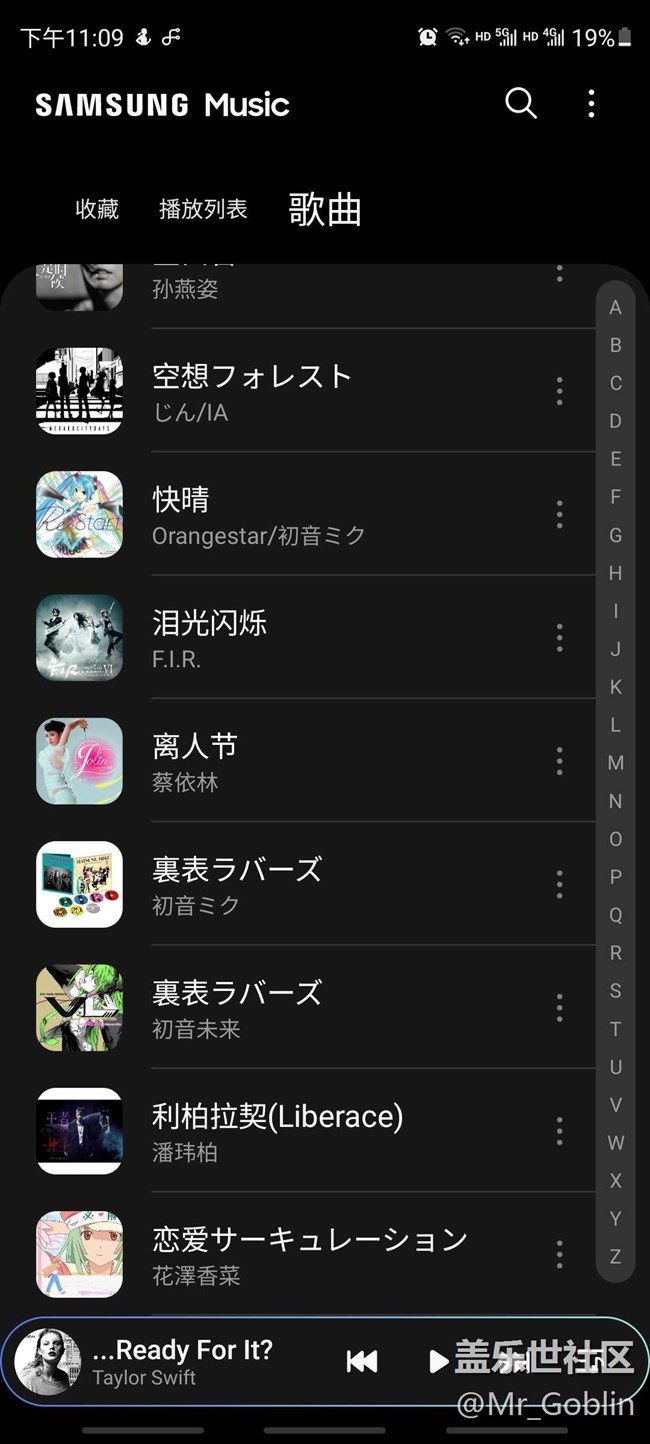Screen dimensions: 650x1444
Task: Switch to the 播放列表 tab
Action: click(203, 209)
